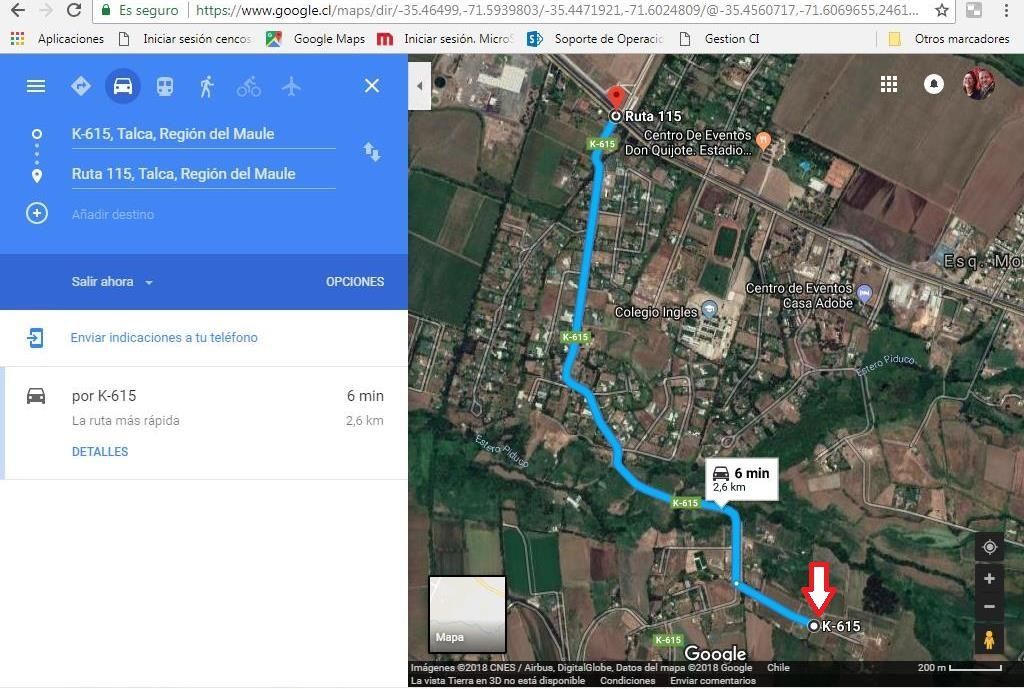Swap origin and destination
The width and height of the screenshot is (1024, 689).
point(372,152)
